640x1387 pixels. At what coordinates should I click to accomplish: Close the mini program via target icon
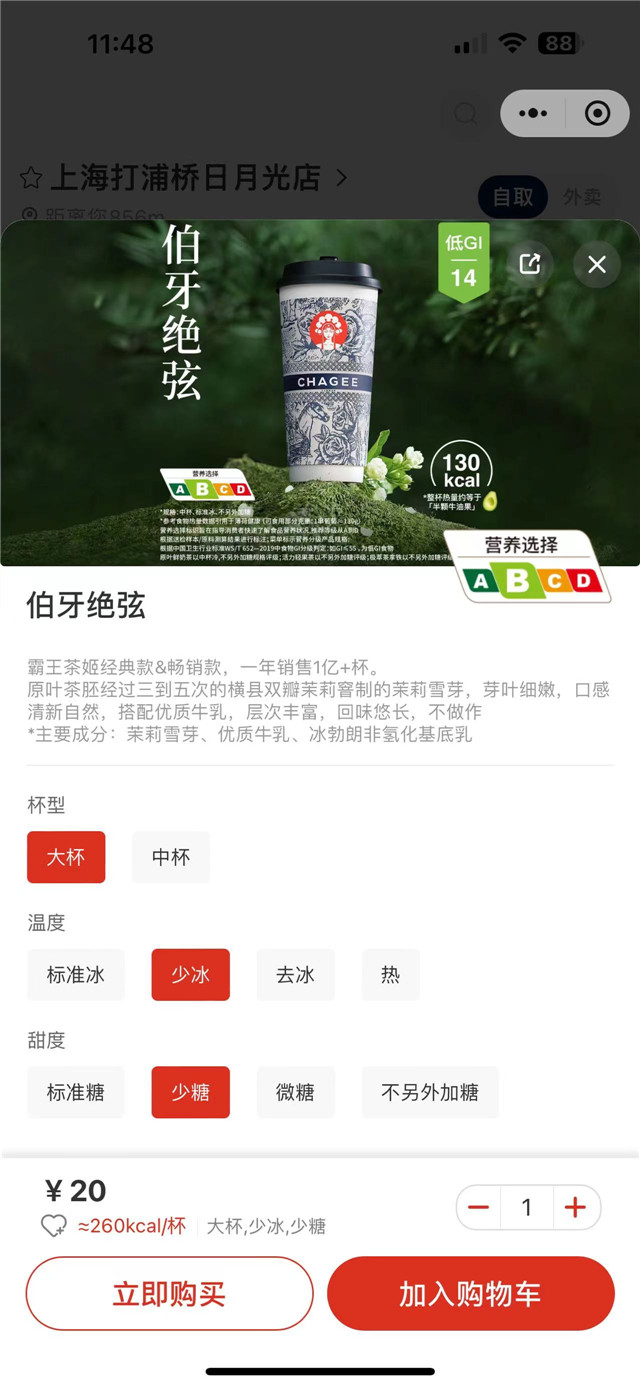(x=597, y=114)
